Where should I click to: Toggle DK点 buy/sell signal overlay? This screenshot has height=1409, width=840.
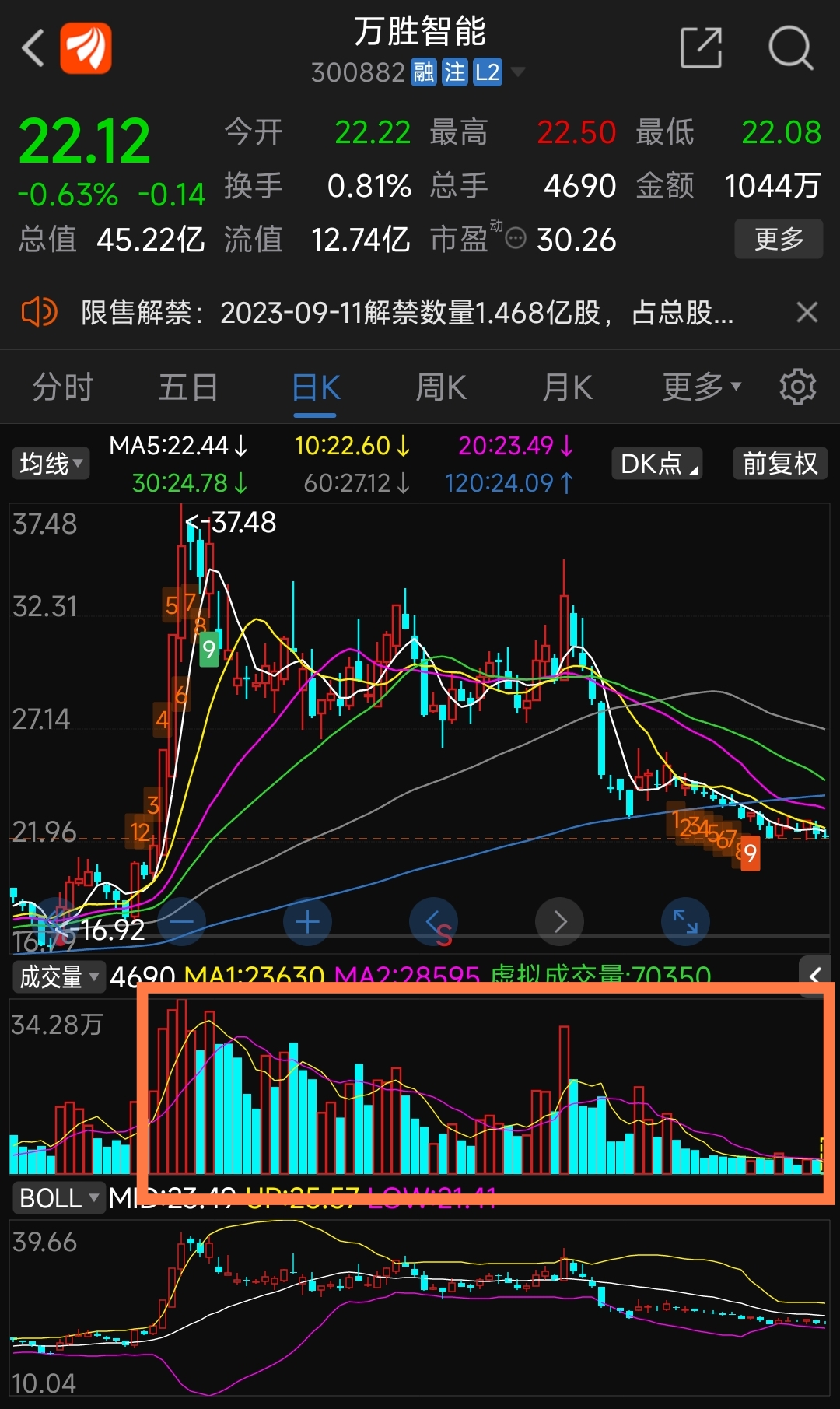656,464
